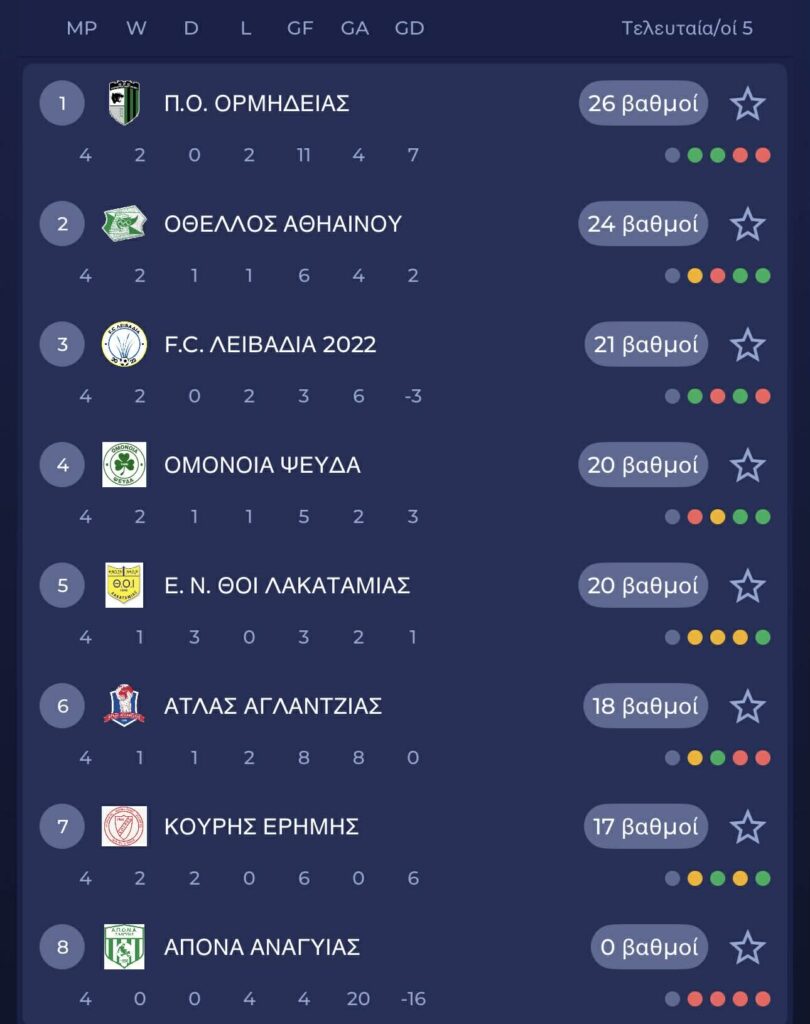This screenshot has width=810, height=1024.
Task: Favorite Π.Ο. ΟΡΜΗΔΕΙΑΣ with the star
Action: coord(747,104)
